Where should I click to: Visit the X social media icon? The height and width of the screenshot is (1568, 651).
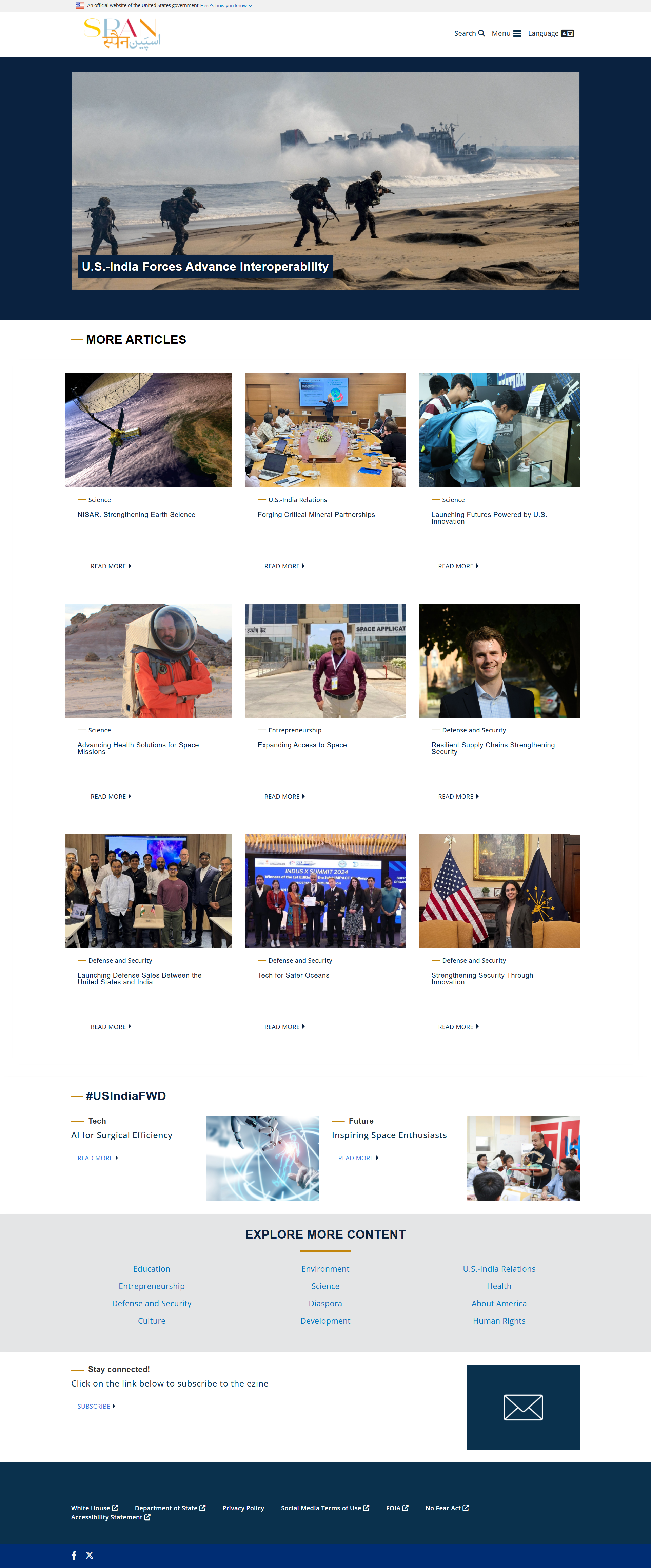[90, 1555]
